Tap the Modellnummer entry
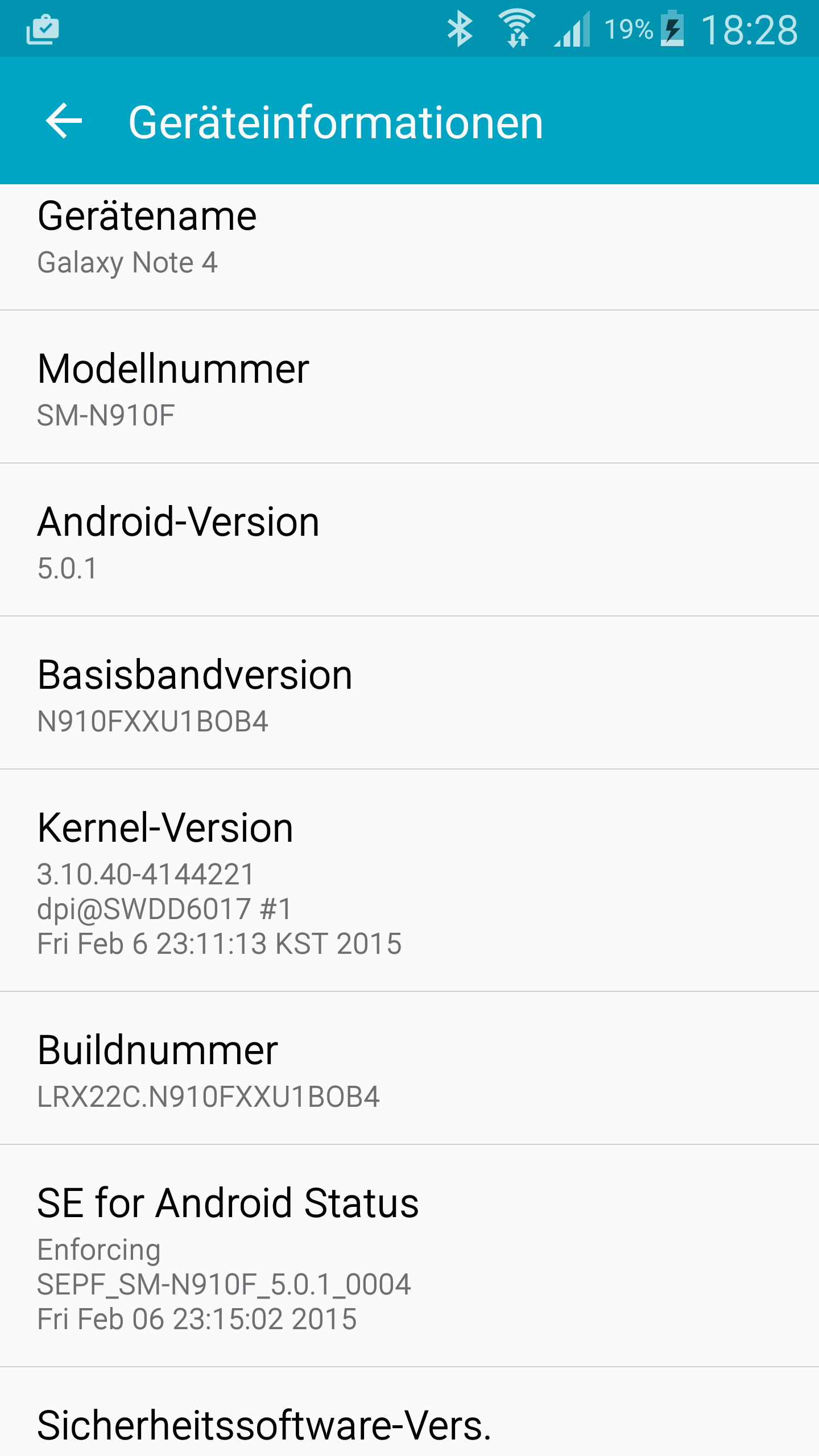 409,387
